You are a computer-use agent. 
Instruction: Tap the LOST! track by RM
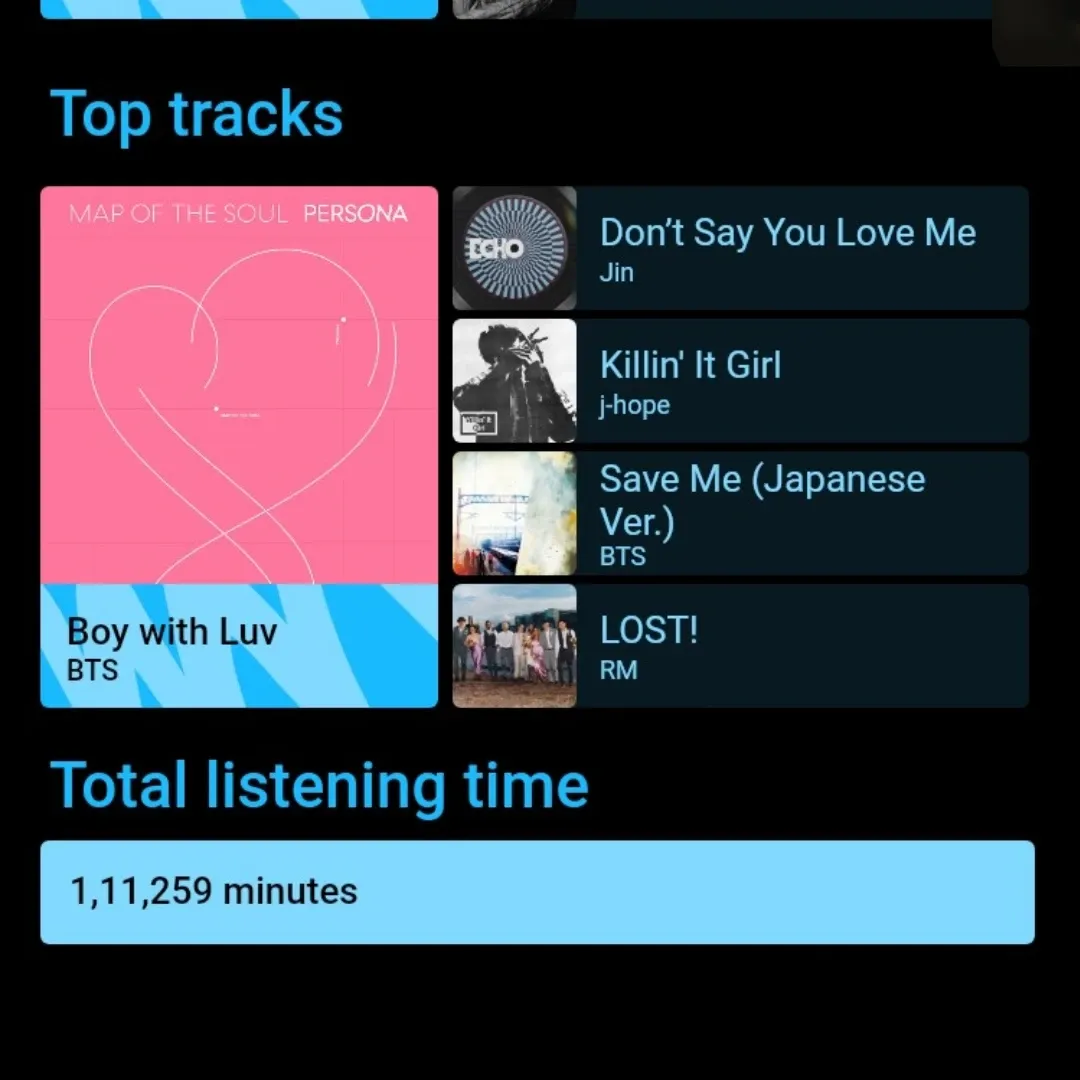coord(740,646)
